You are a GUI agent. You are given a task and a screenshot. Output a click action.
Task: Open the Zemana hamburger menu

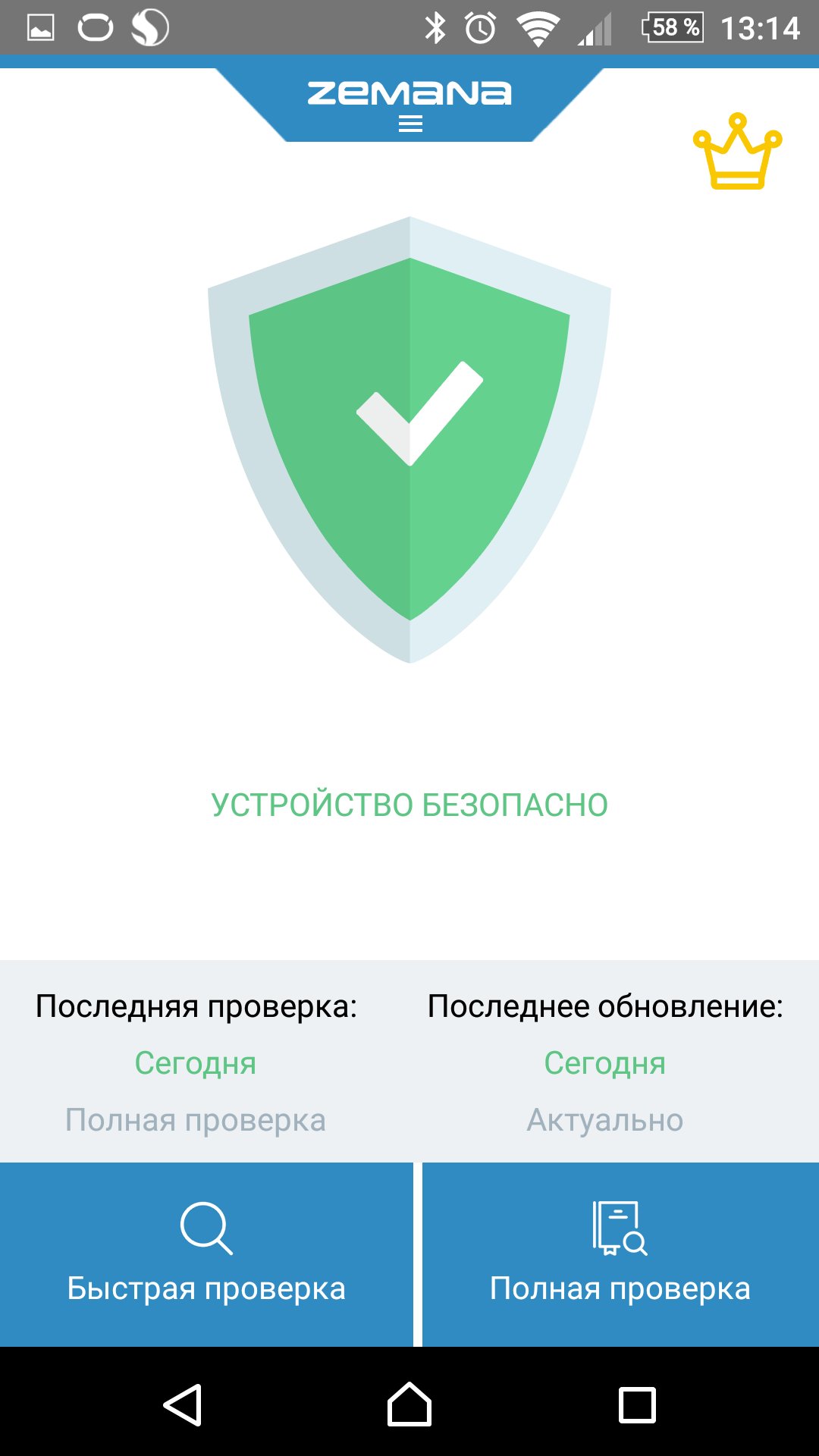click(x=410, y=124)
